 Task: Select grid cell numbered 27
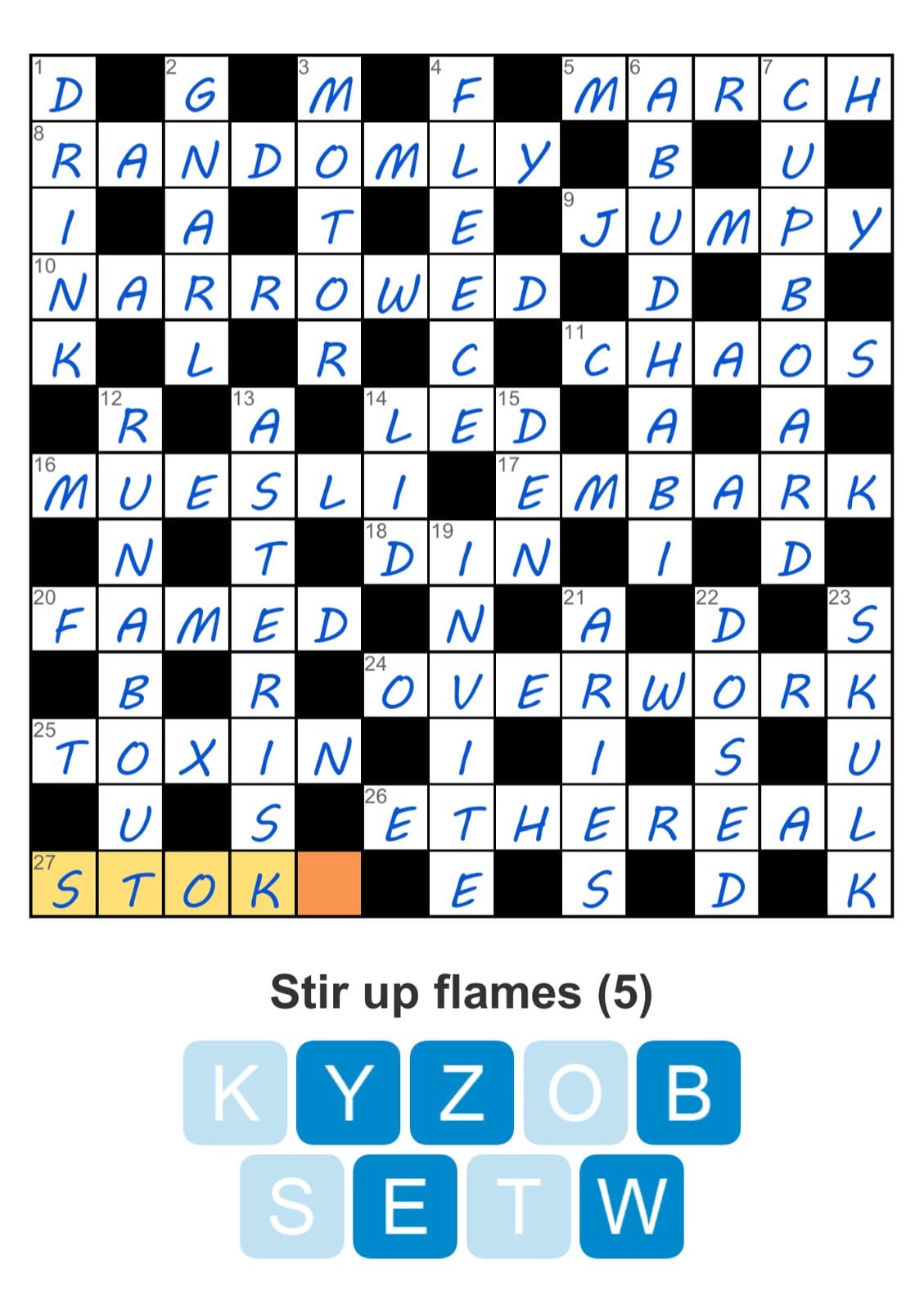[x=64, y=883]
